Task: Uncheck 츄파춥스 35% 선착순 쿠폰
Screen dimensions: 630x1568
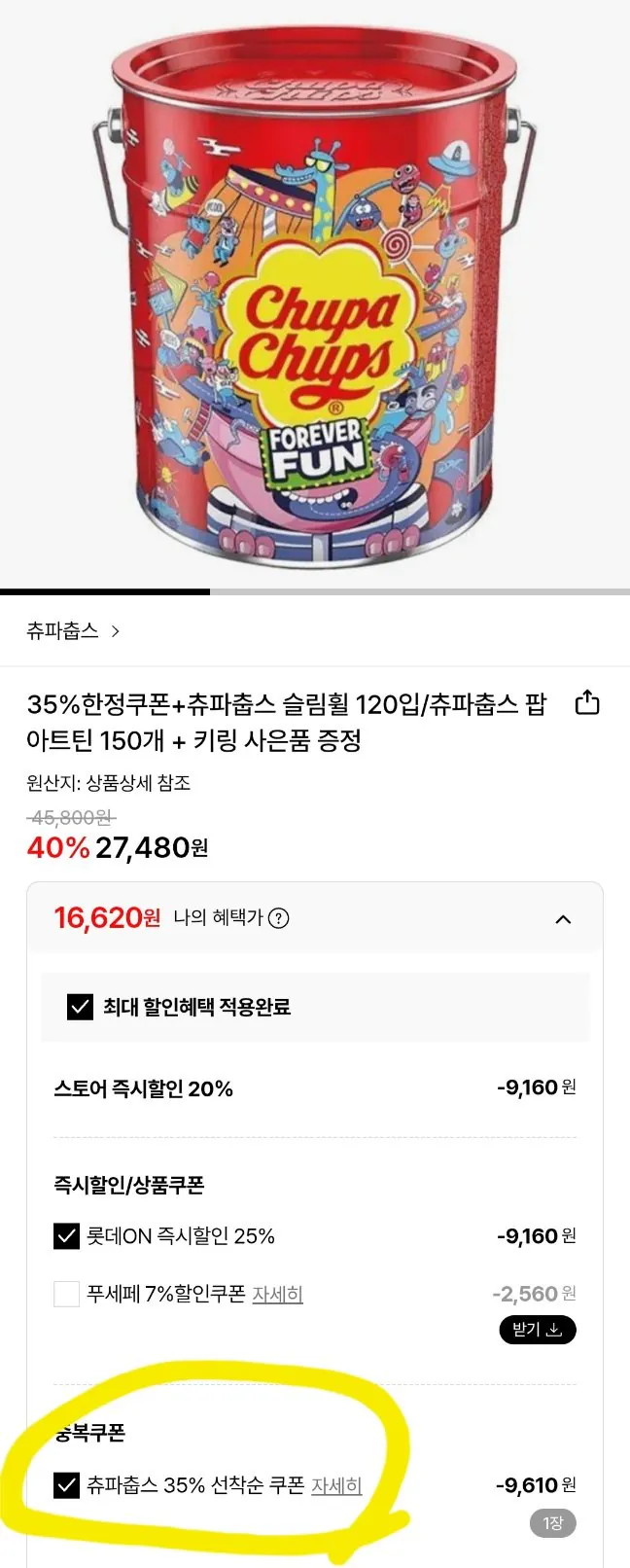Action: [66, 1485]
